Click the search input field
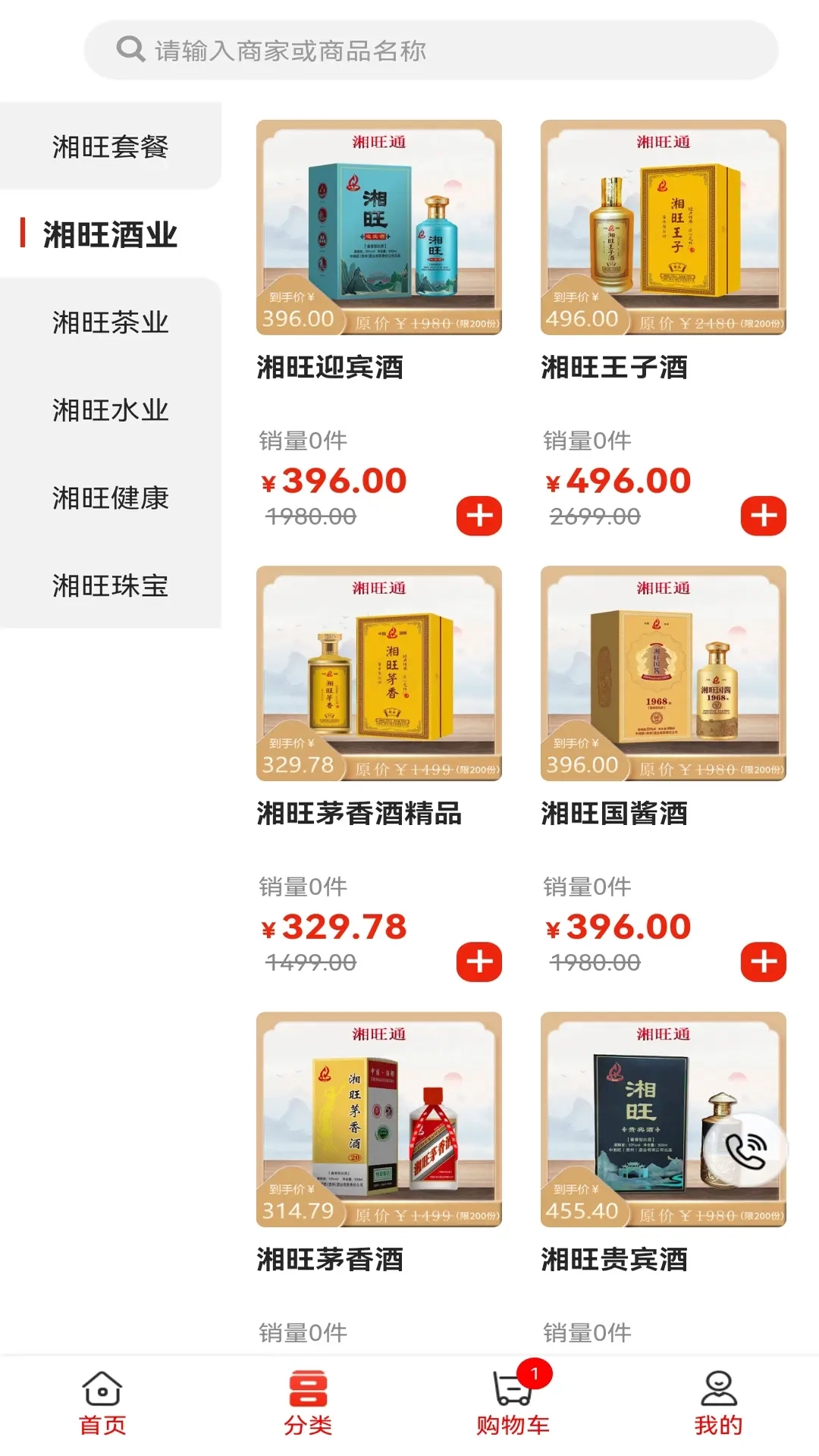The image size is (819, 1456). click(425, 50)
